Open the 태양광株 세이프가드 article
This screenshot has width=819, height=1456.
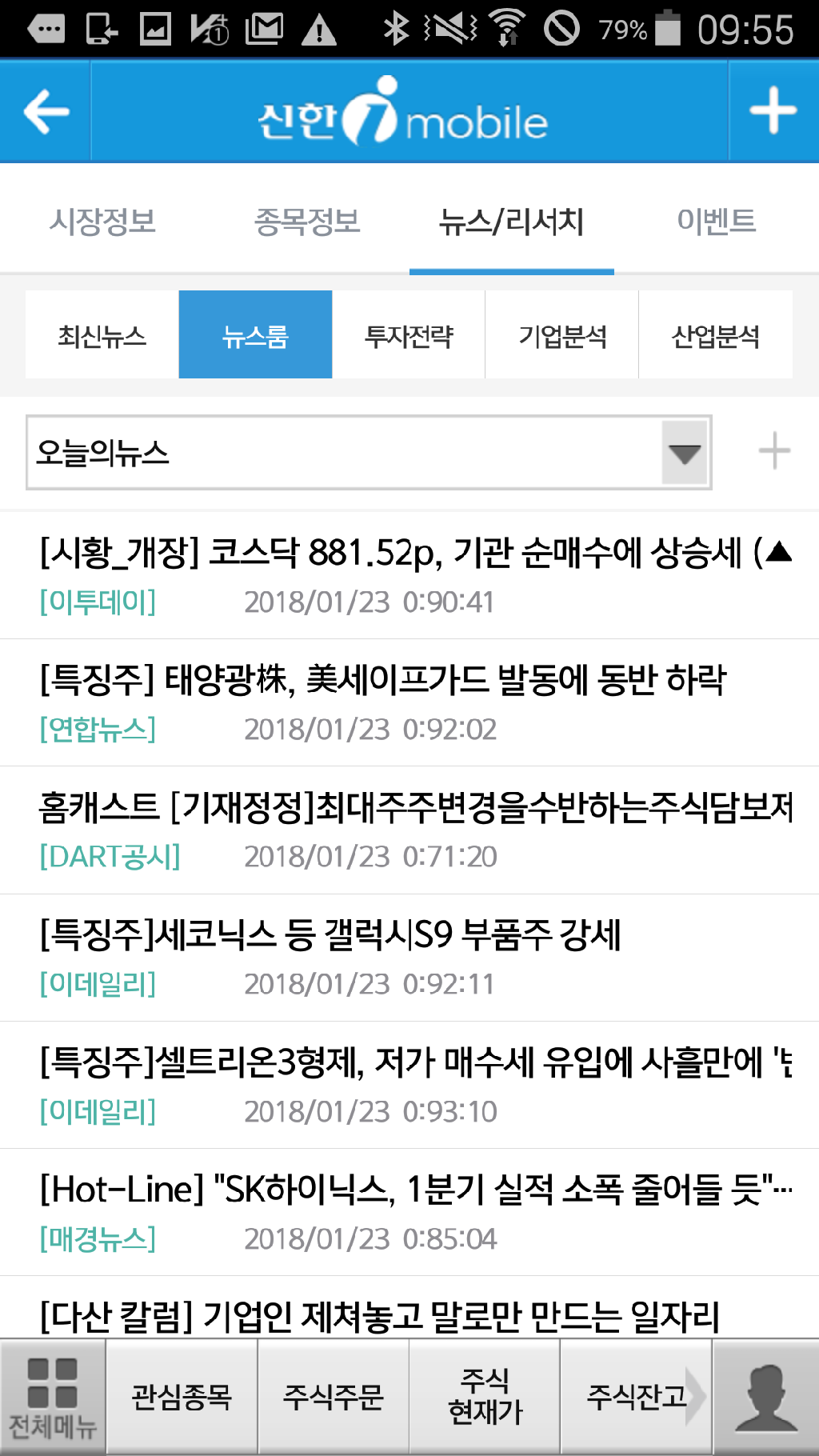coord(409,702)
